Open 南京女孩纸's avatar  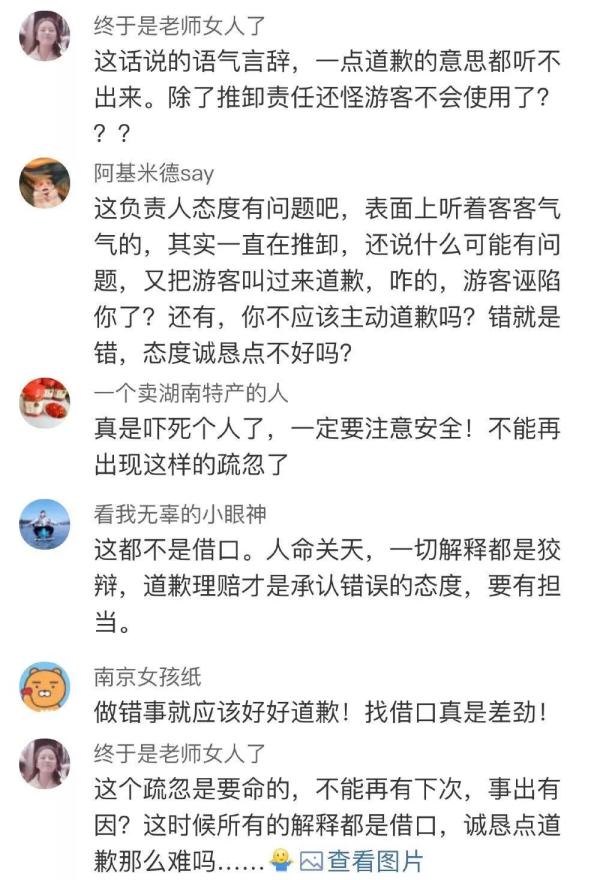pos(45,687)
